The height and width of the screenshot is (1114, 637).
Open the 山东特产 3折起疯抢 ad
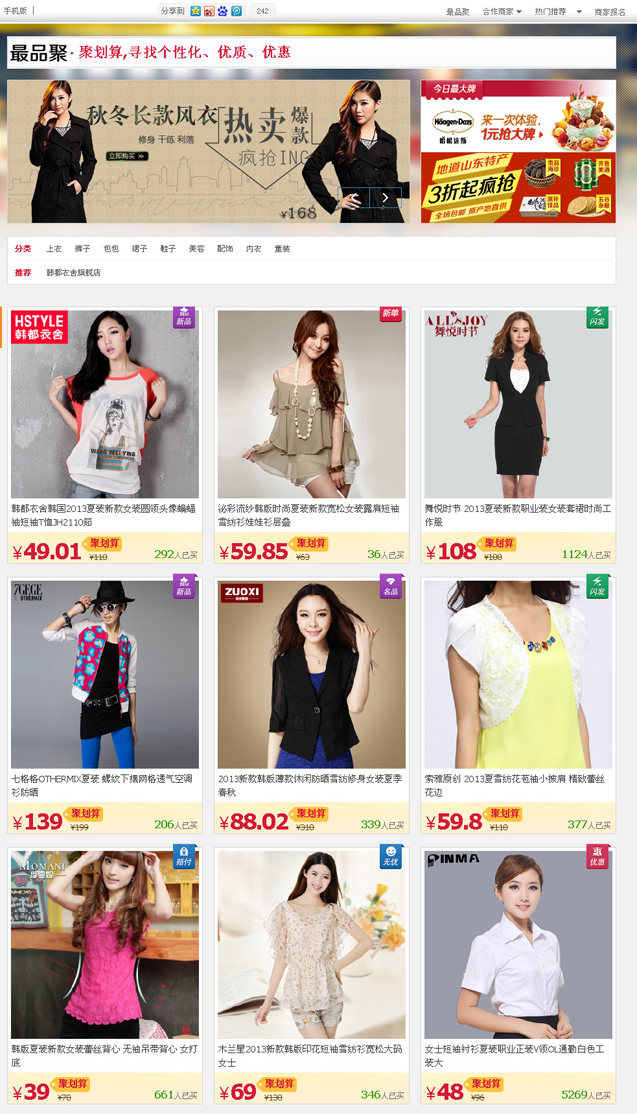(517, 185)
